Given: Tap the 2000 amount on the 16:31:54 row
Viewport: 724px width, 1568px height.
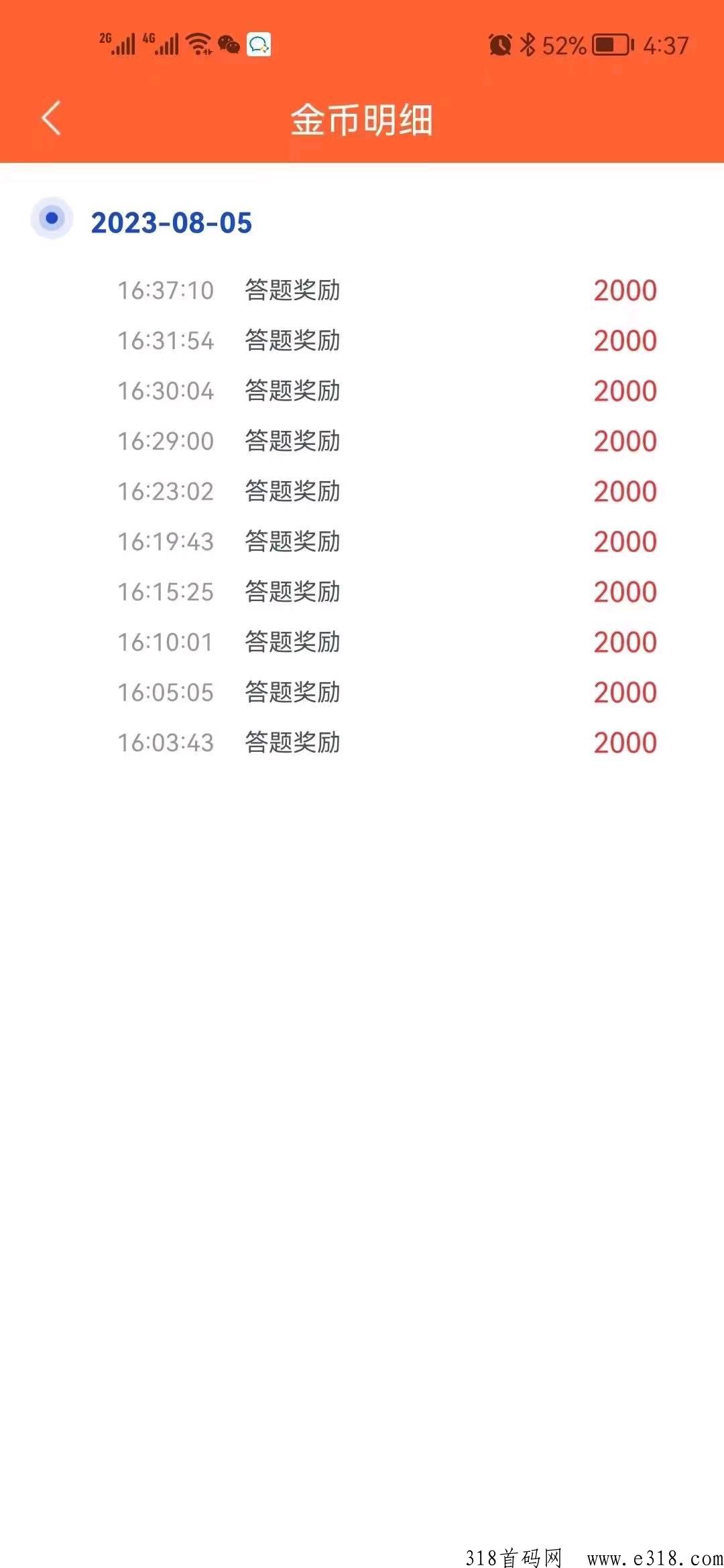Looking at the screenshot, I should (x=623, y=340).
